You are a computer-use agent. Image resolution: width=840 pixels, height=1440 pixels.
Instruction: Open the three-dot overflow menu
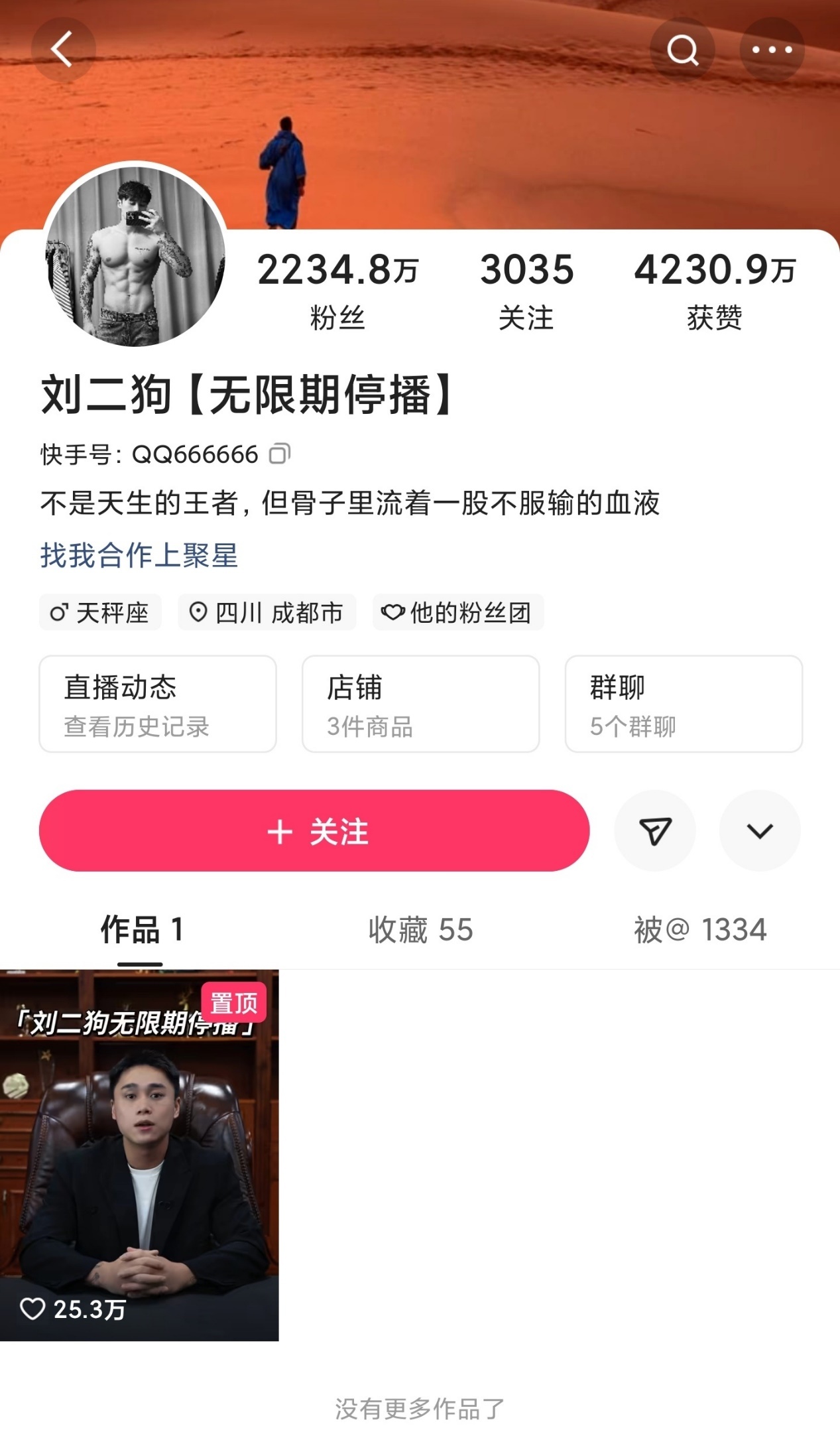(x=772, y=50)
